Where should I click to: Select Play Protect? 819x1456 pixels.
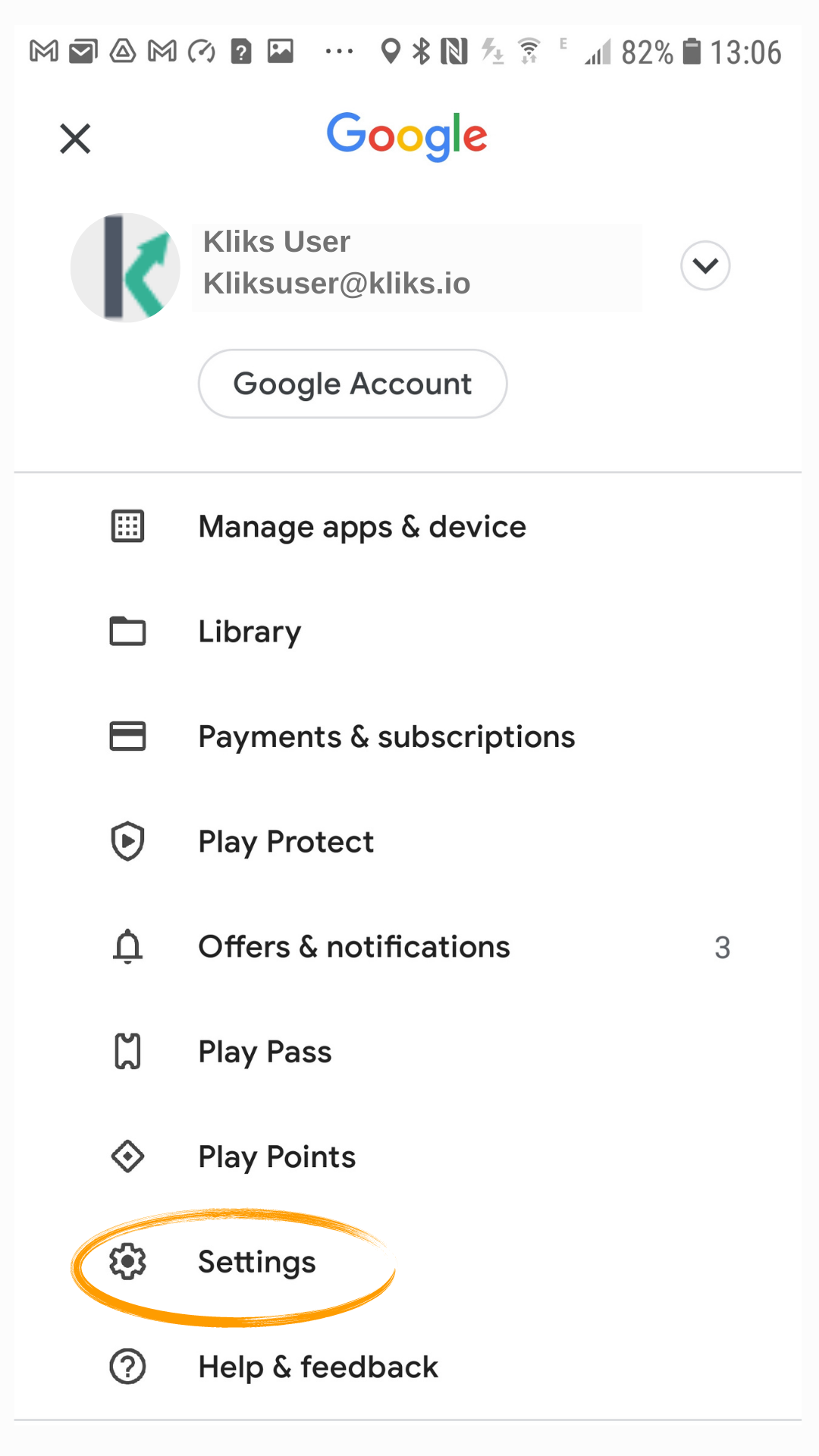[286, 842]
